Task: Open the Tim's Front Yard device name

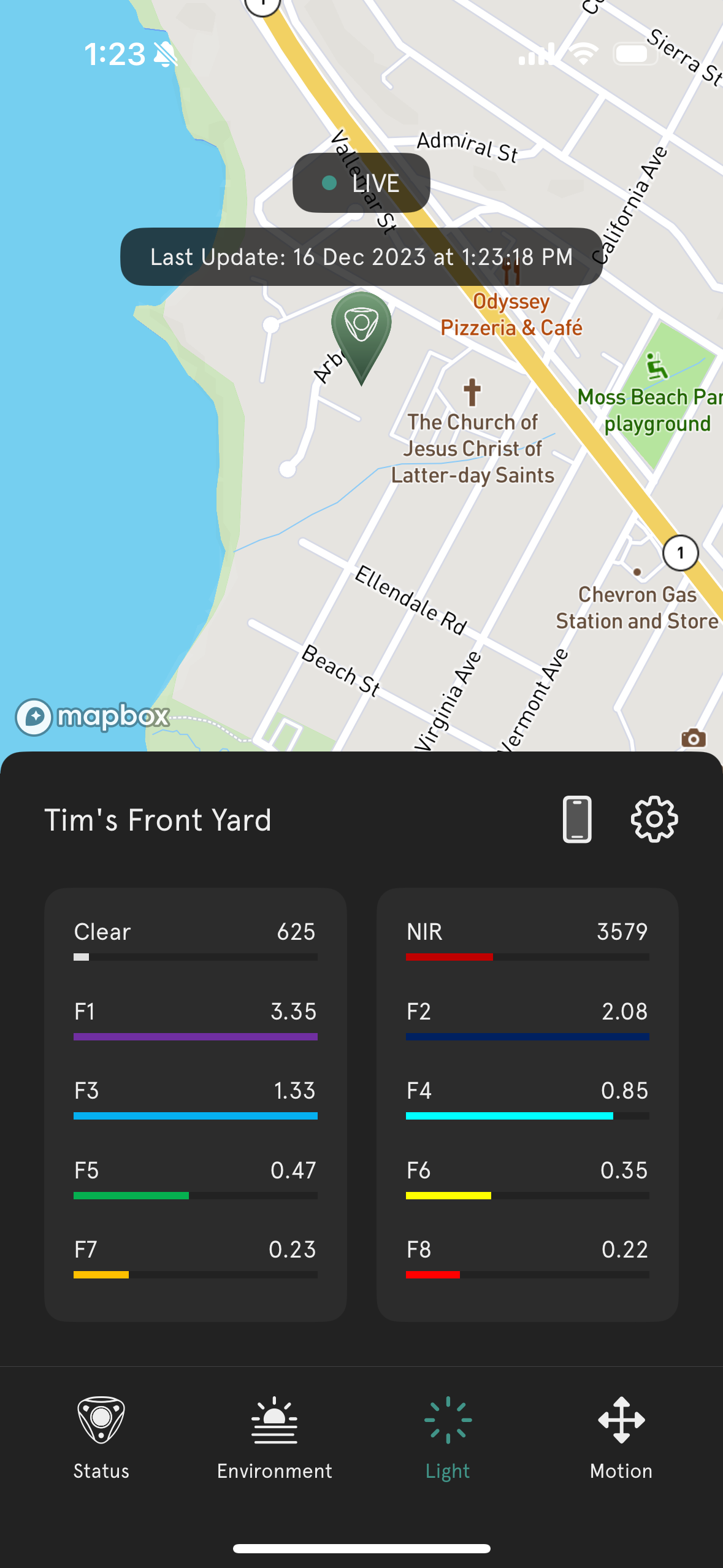Action: [158, 820]
